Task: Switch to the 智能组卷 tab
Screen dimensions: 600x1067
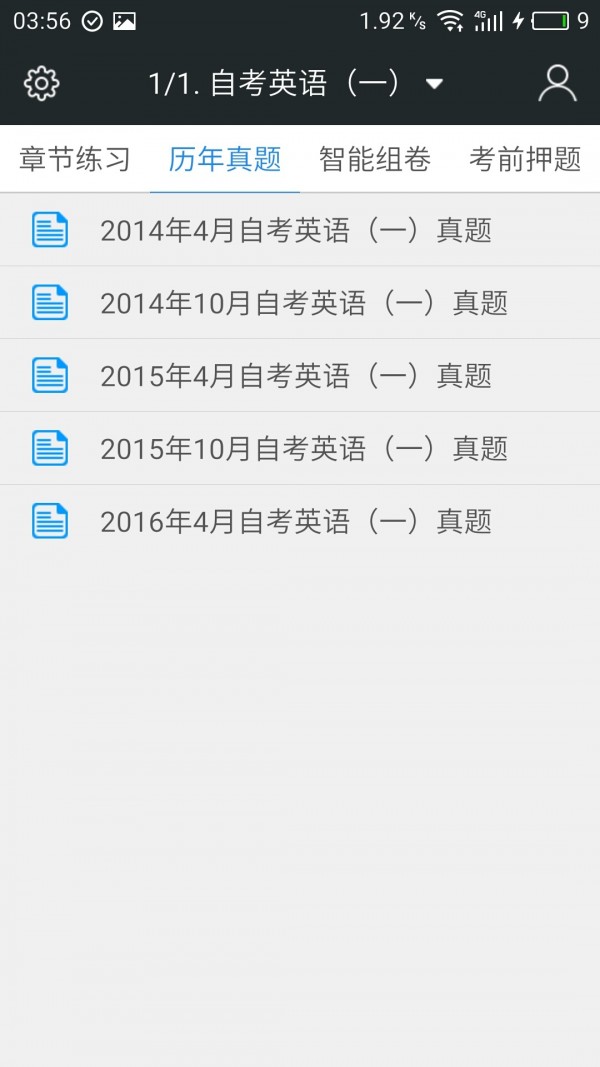Action: [375, 159]
